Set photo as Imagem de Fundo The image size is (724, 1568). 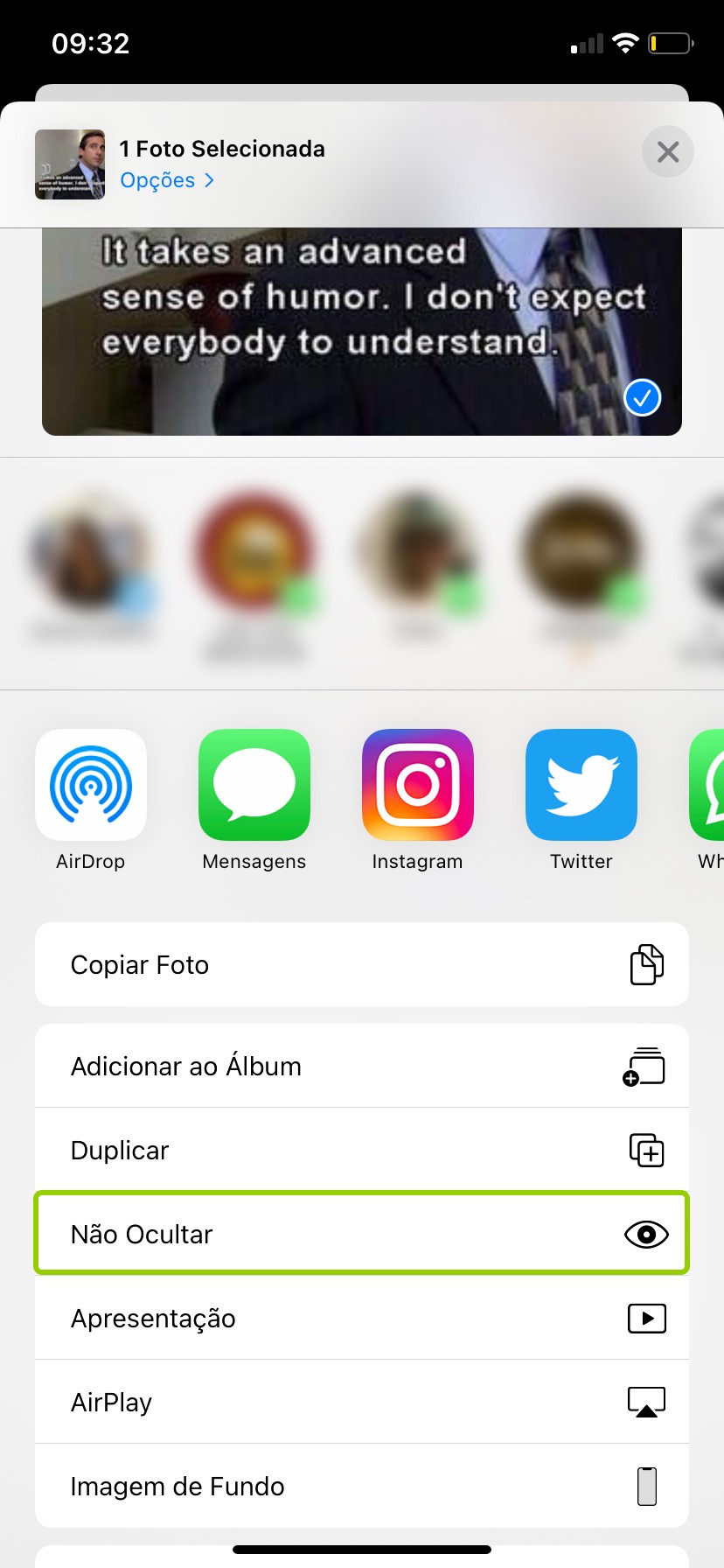tap(362, 1486)
